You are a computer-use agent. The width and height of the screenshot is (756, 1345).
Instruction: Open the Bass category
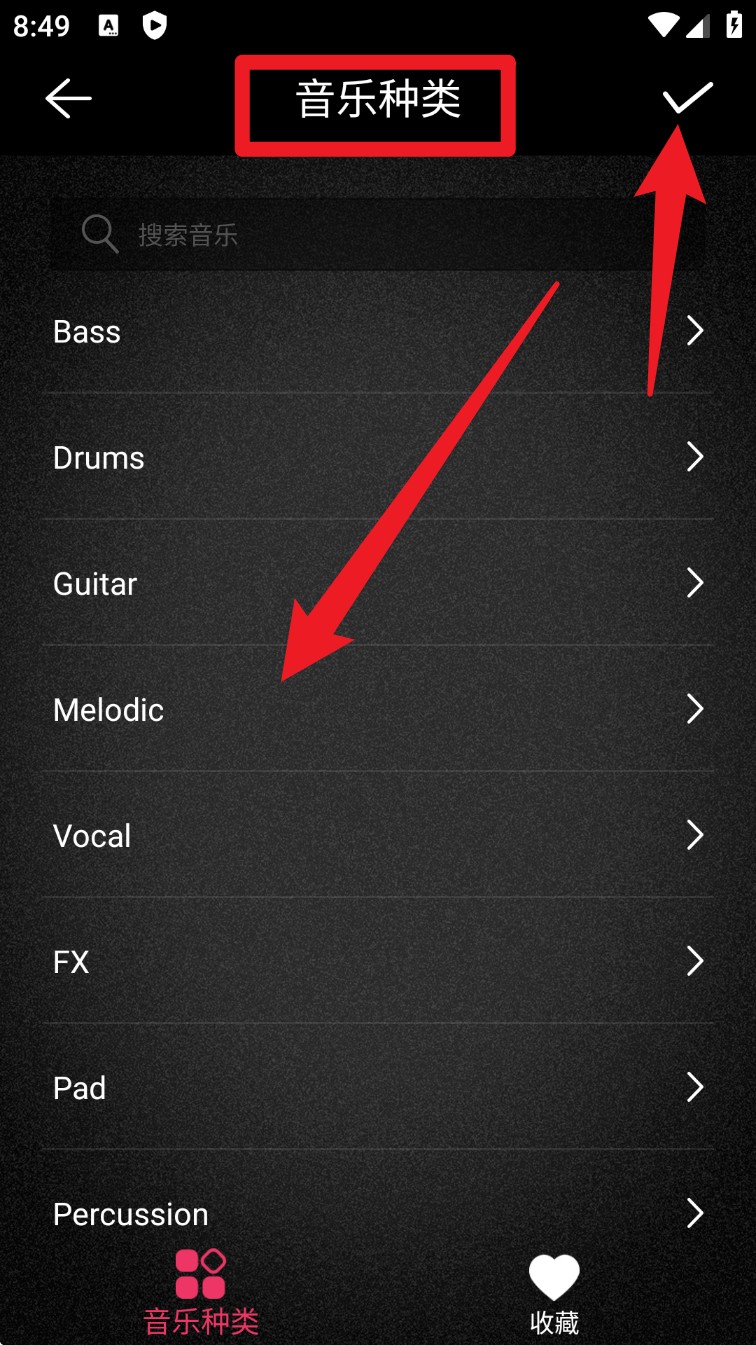tap(378, 331)
